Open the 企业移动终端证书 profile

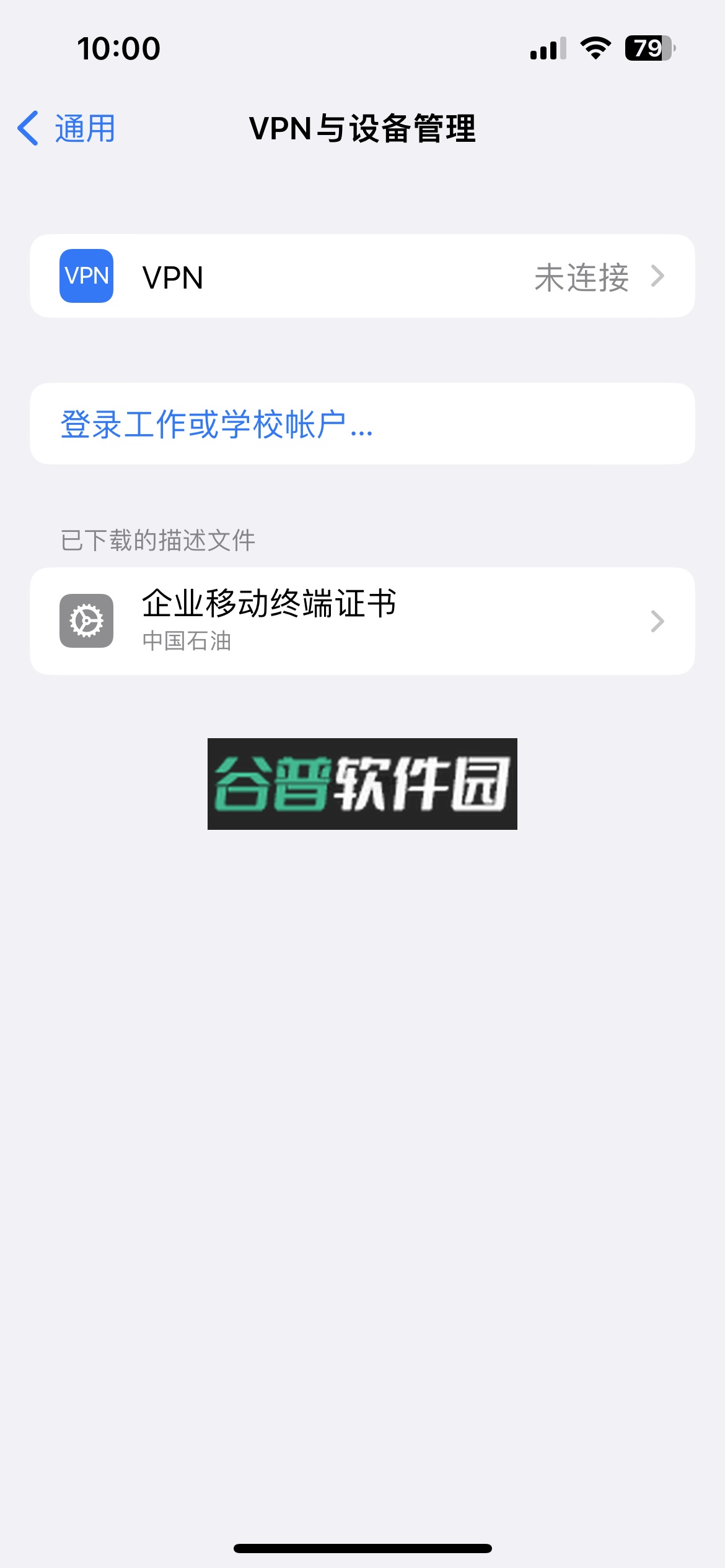[x=362, y=621]
